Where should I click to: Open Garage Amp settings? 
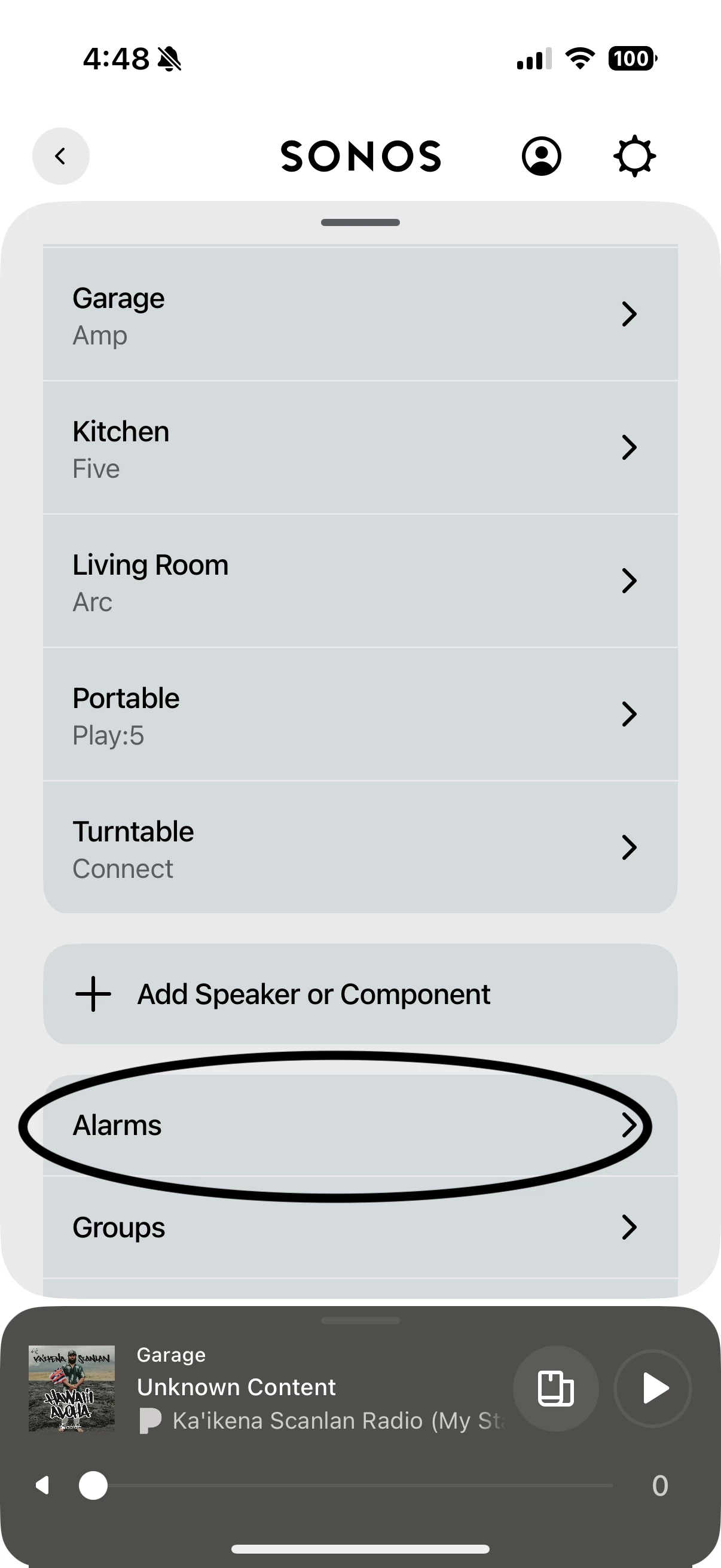coord(360,315)
